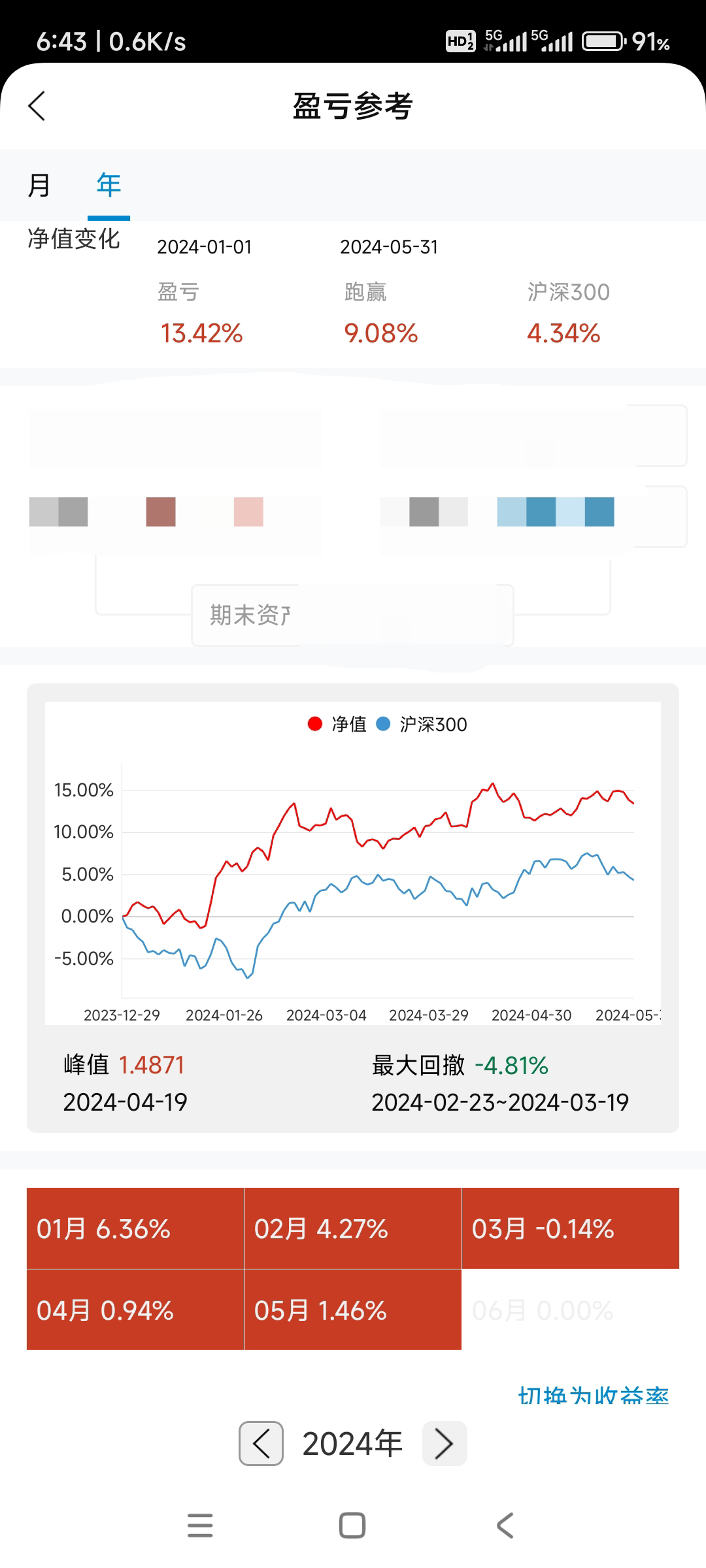Open the 01月 6.36% tile
Screen dimensions: 706x1568
tap(135, 1228)
